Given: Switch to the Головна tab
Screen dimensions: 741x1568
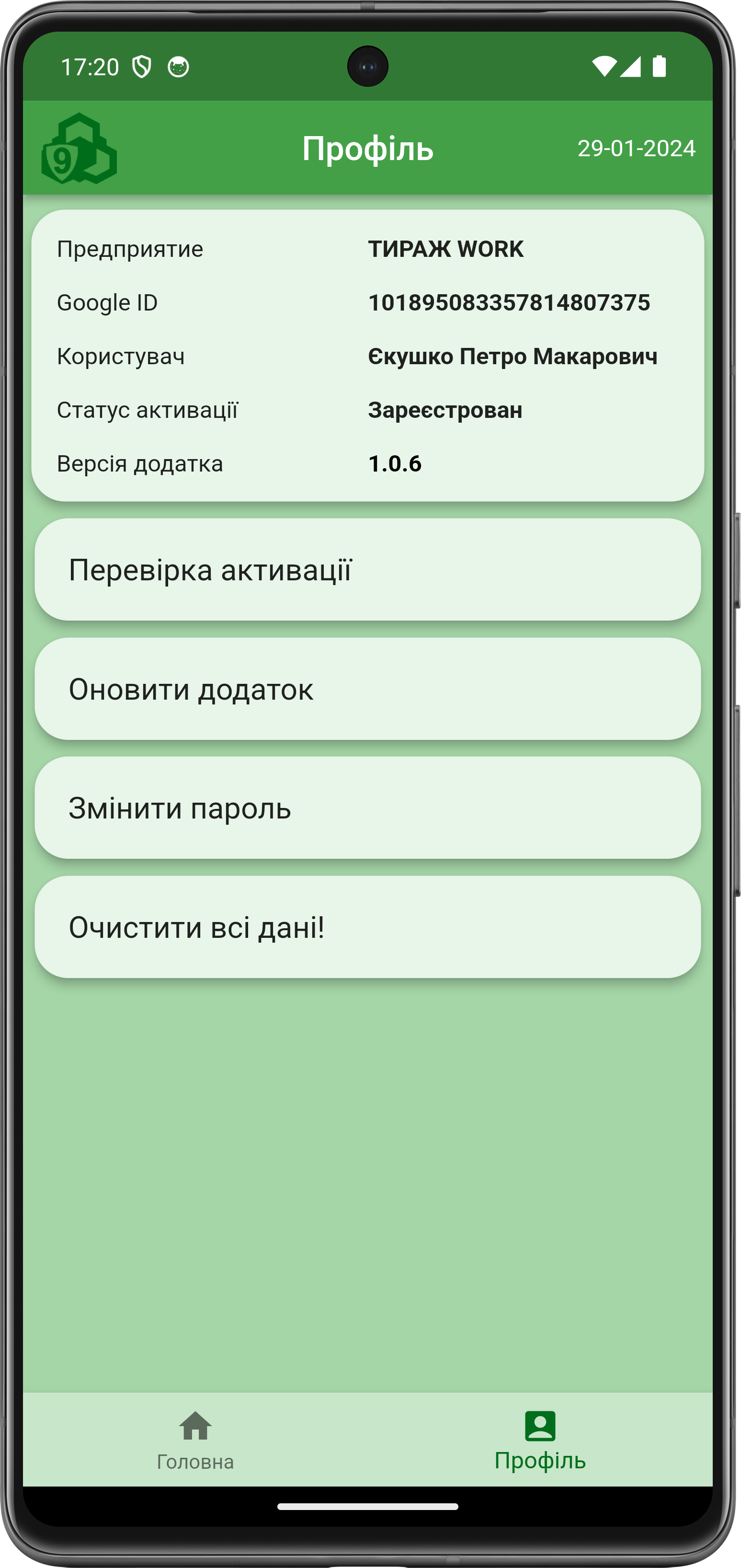Looking at the screenshot, I should [x=195, y=1440].
